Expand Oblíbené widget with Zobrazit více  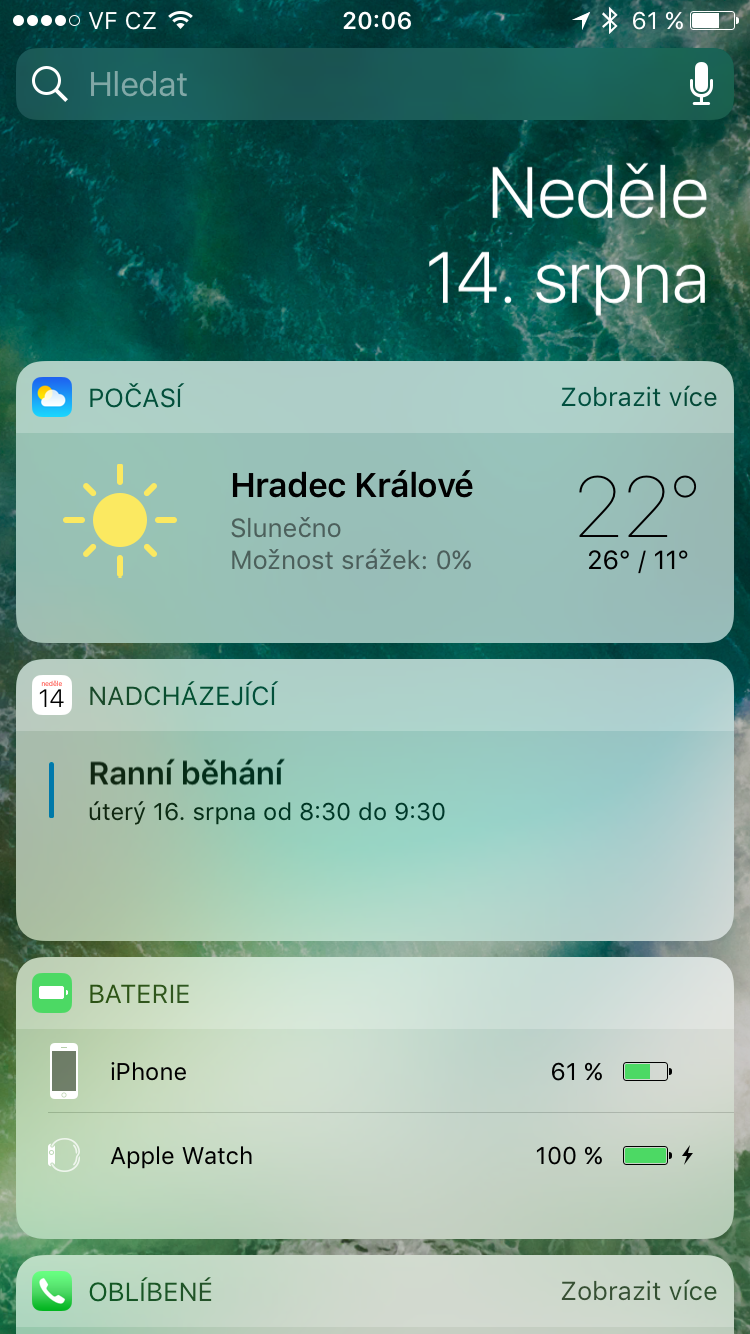[638, 1291]
